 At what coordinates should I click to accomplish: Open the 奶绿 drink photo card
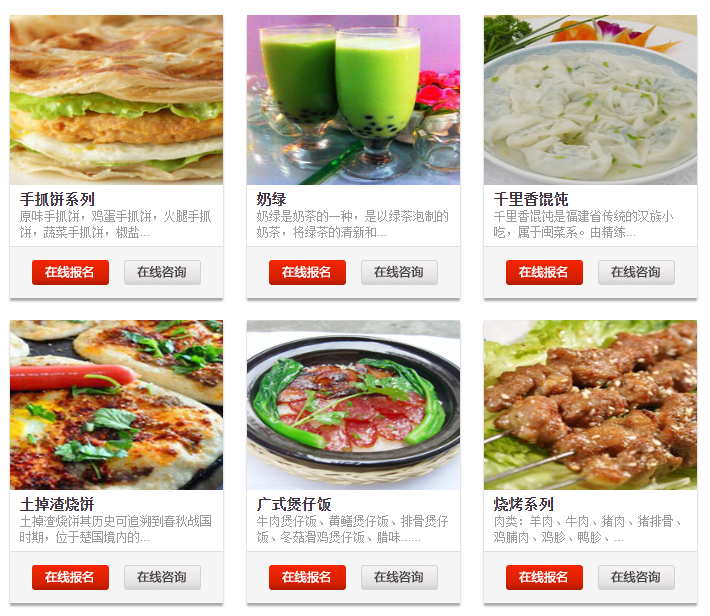tap(353, 100)
